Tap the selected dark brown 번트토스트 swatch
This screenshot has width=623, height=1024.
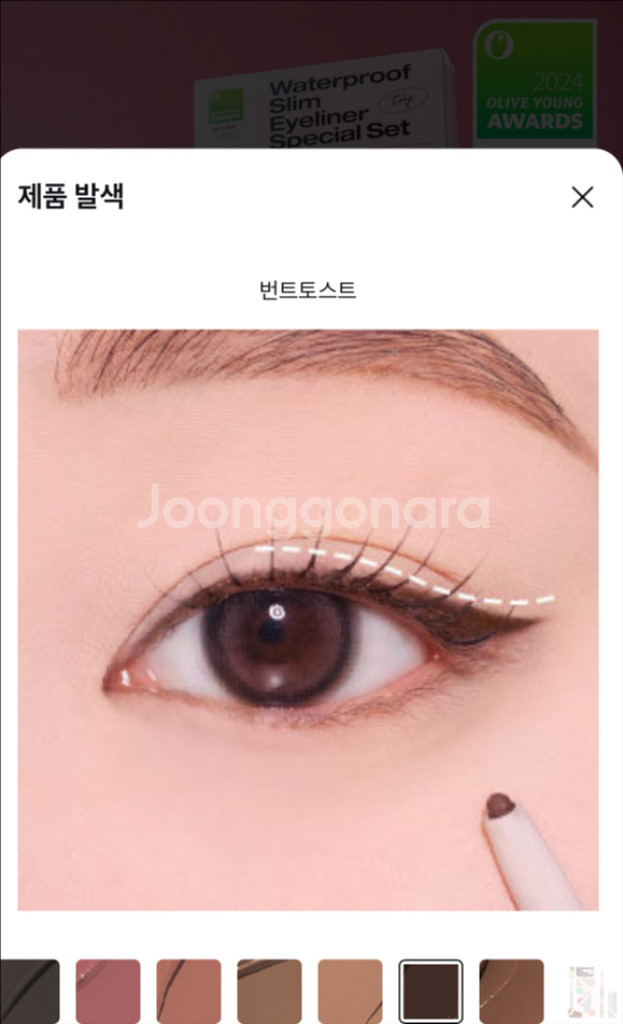(431, 991)
